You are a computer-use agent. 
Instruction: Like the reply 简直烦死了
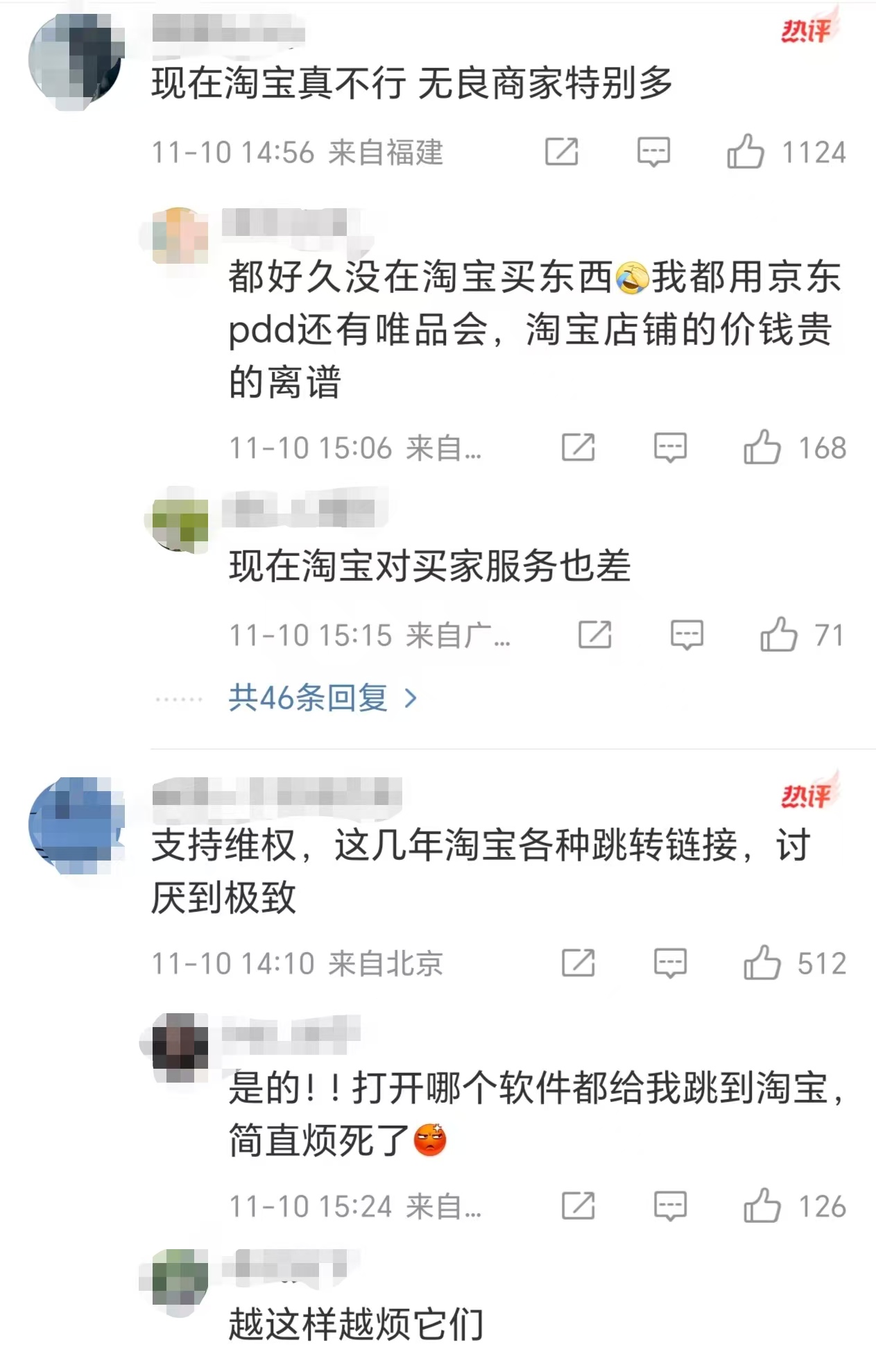tap(762, 1206)
